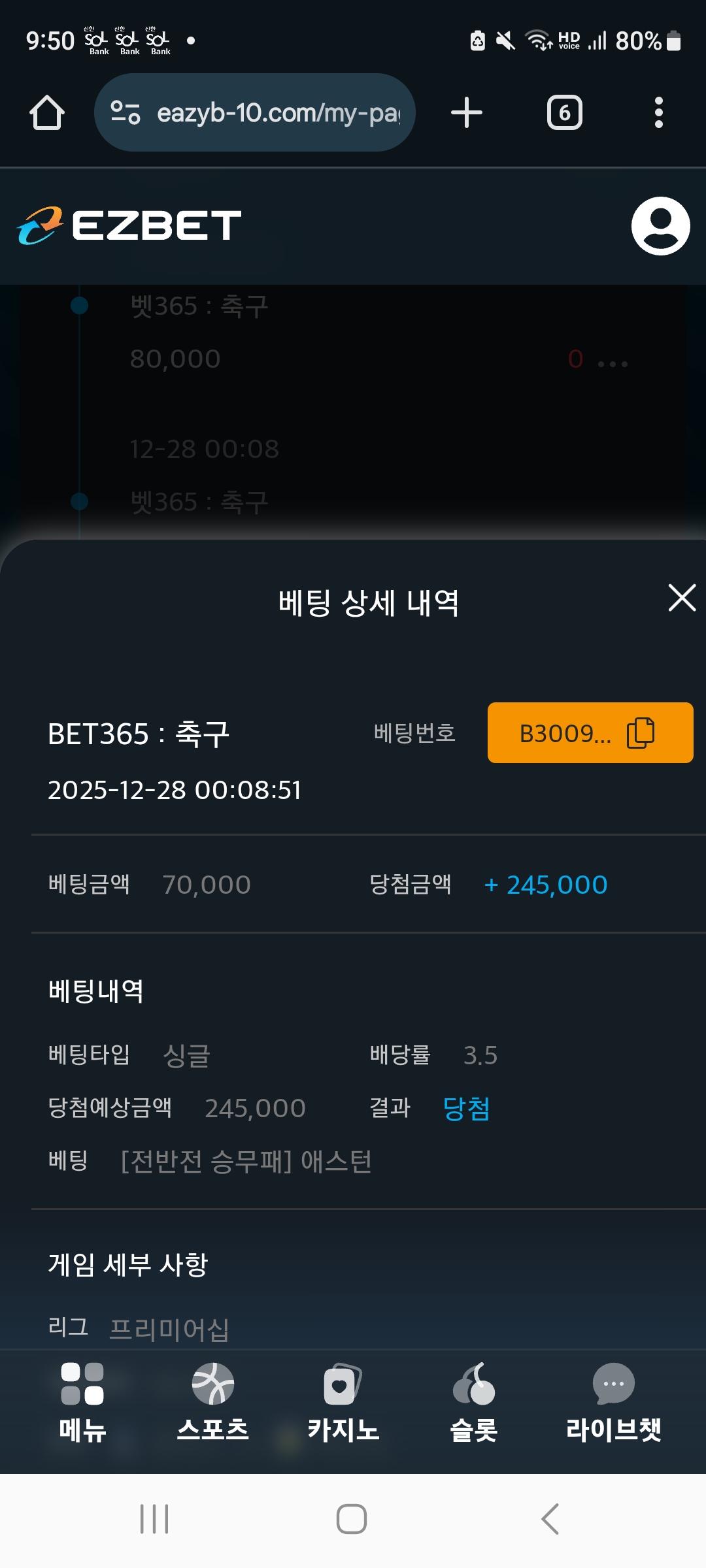Tap the eazyb-10.com address bar
Viewport: 706px width, 1568px height.
coord(255,113)
